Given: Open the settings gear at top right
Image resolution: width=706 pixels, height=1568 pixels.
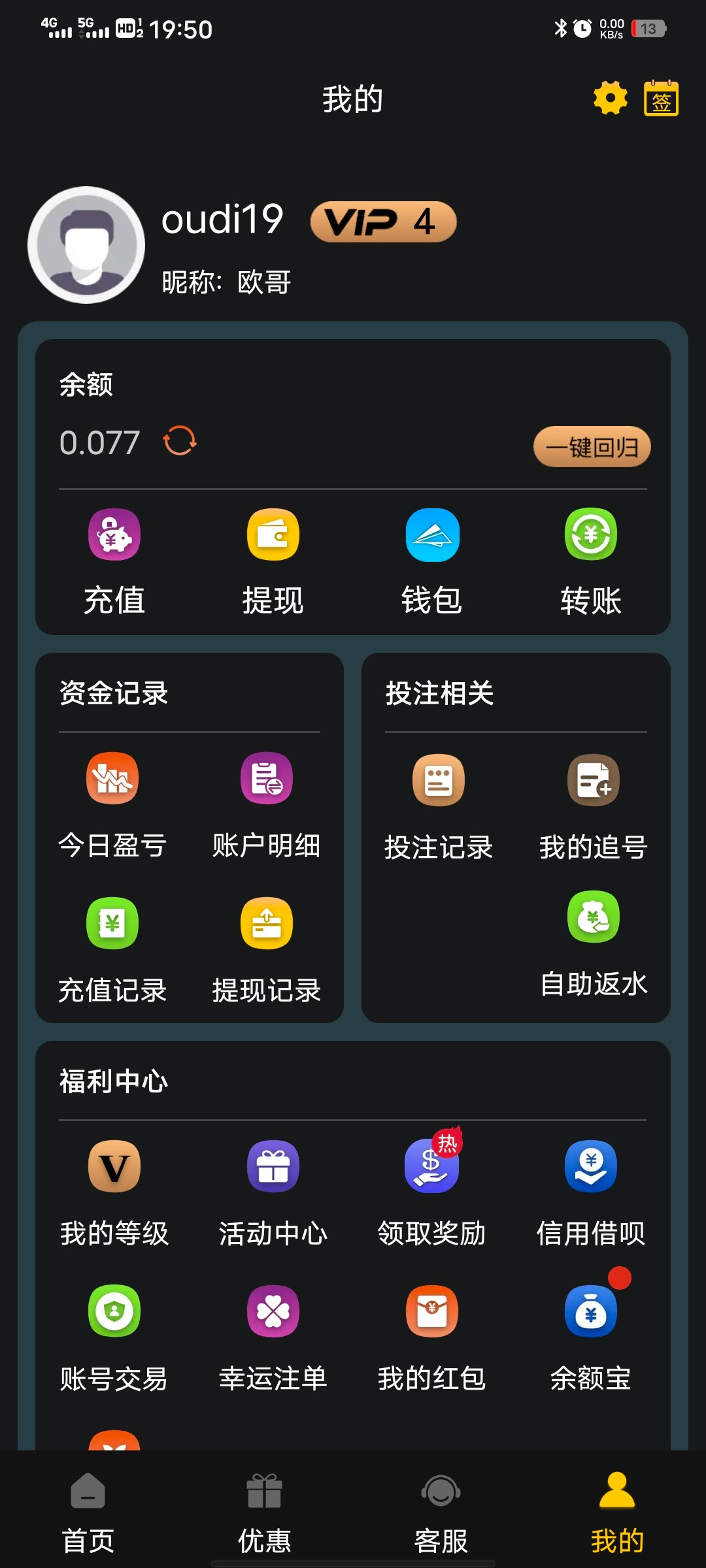Looking at the screenshot, I should click(x=609, y=99).
